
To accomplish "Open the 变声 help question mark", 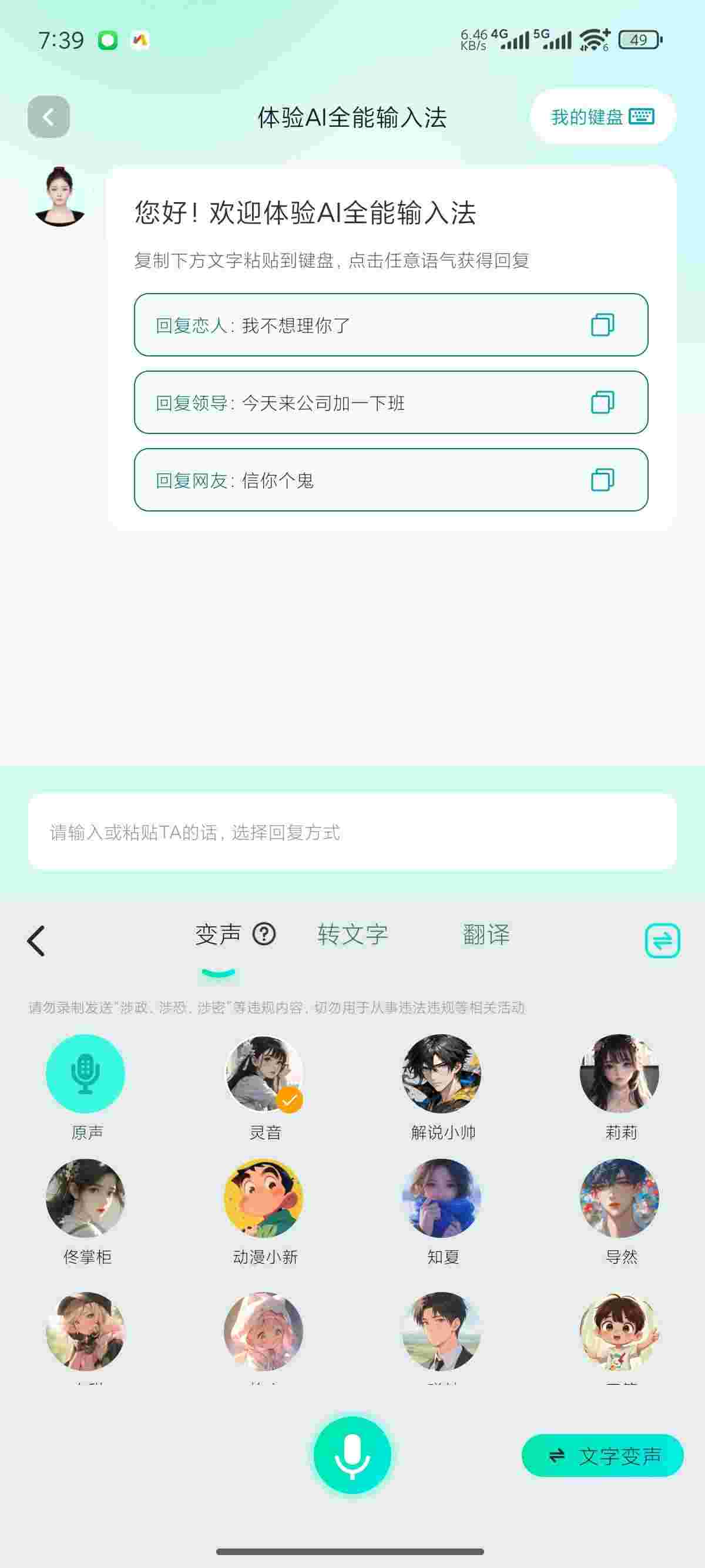I will coord(264,934).
